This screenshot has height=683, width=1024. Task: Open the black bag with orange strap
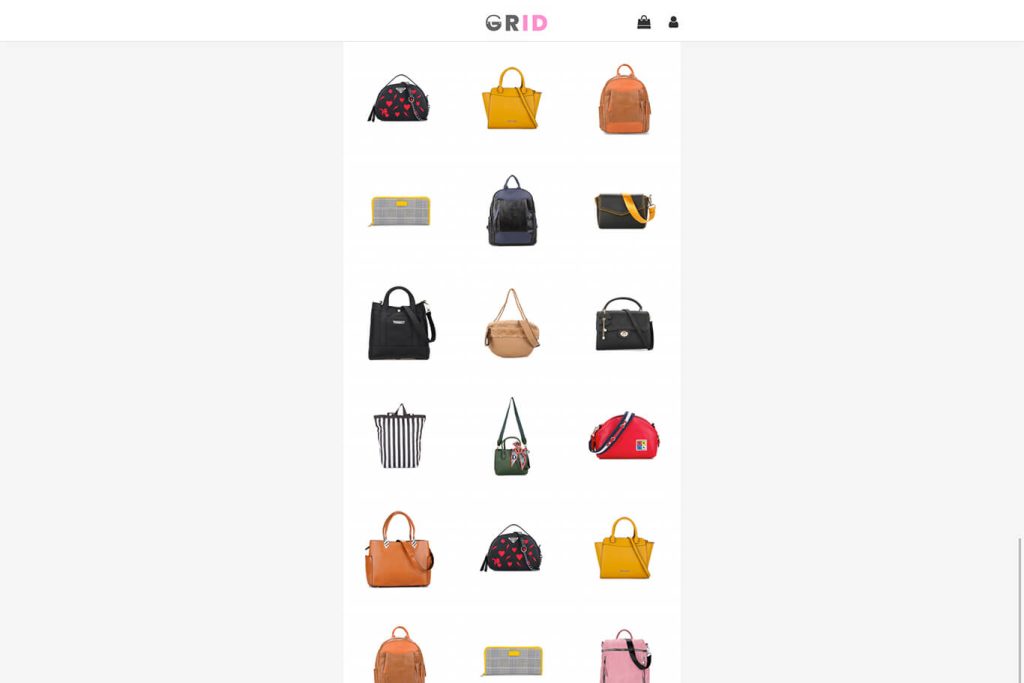[624, 211]
